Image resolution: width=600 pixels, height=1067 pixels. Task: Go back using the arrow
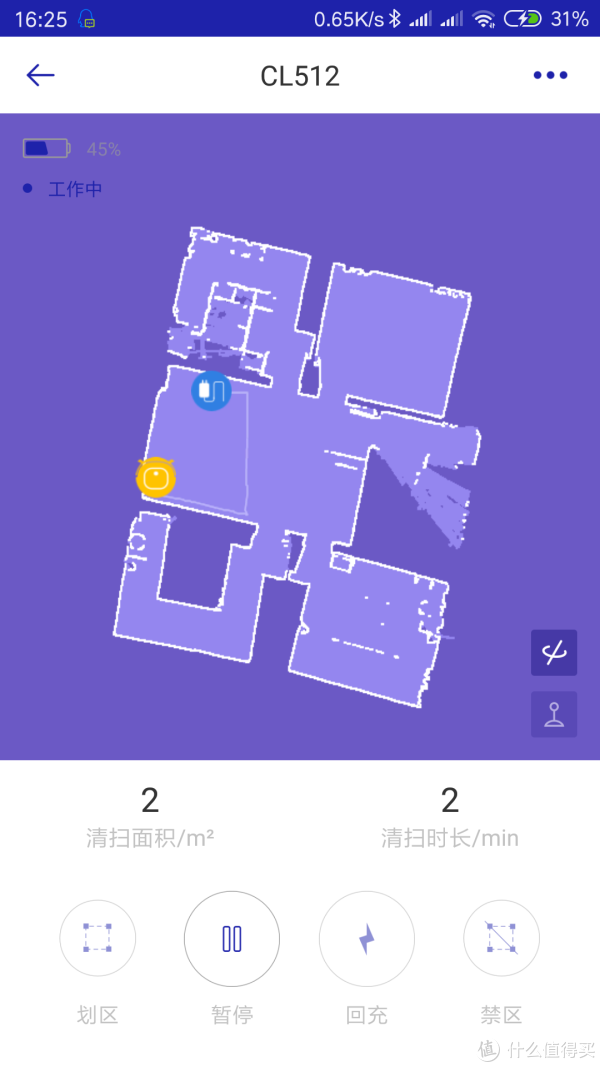pyautogui.click(x=40, y=75)
